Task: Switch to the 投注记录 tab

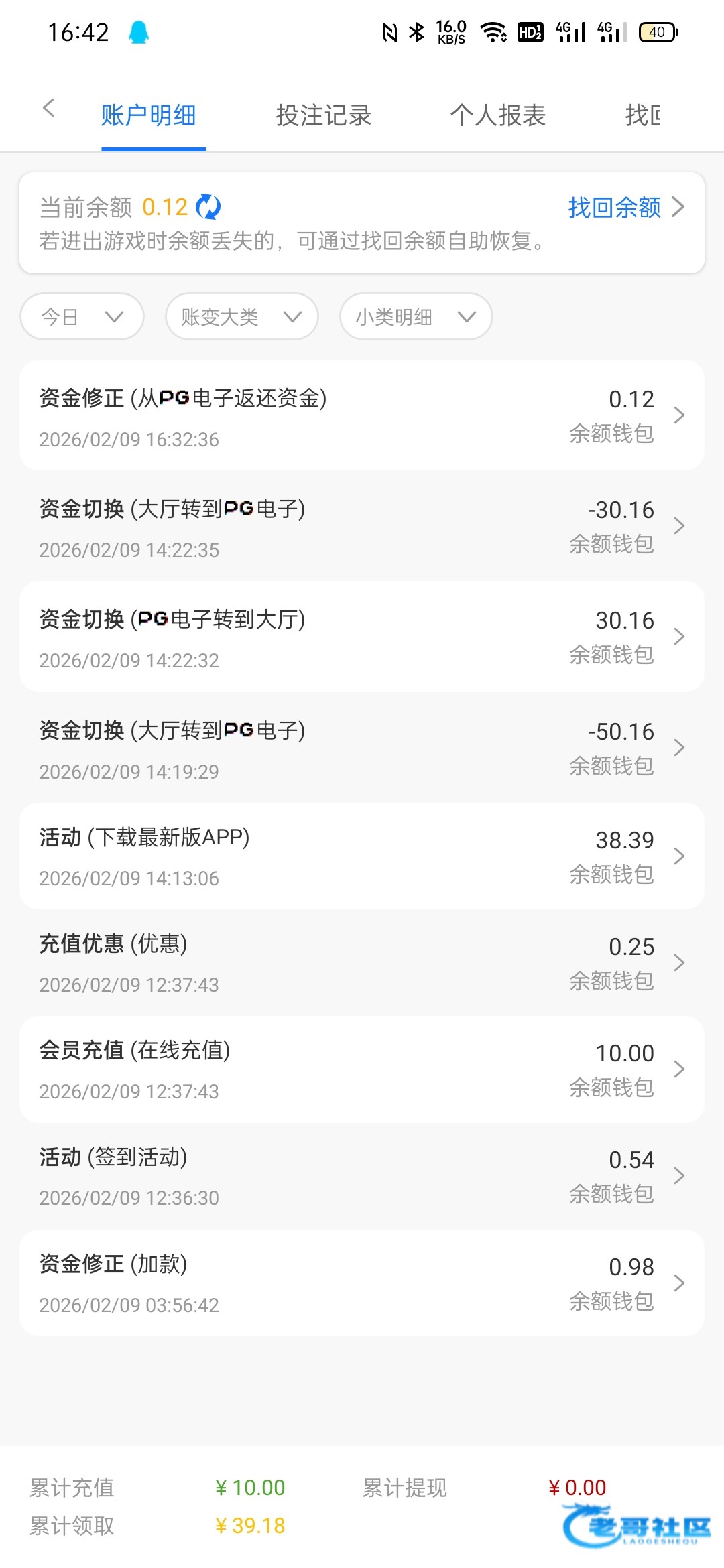Action: [323, 115]
